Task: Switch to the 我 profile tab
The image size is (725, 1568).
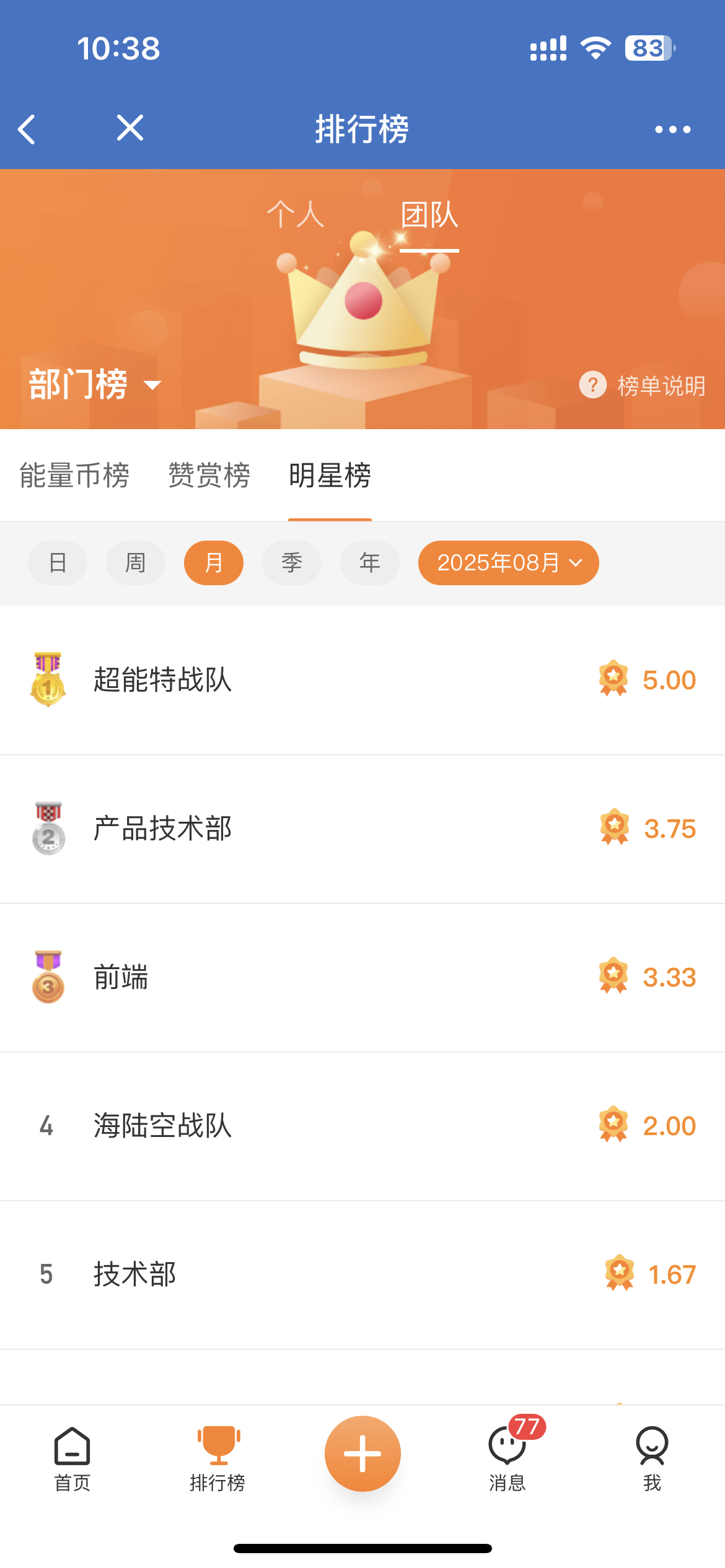Action: point(652,1458)
